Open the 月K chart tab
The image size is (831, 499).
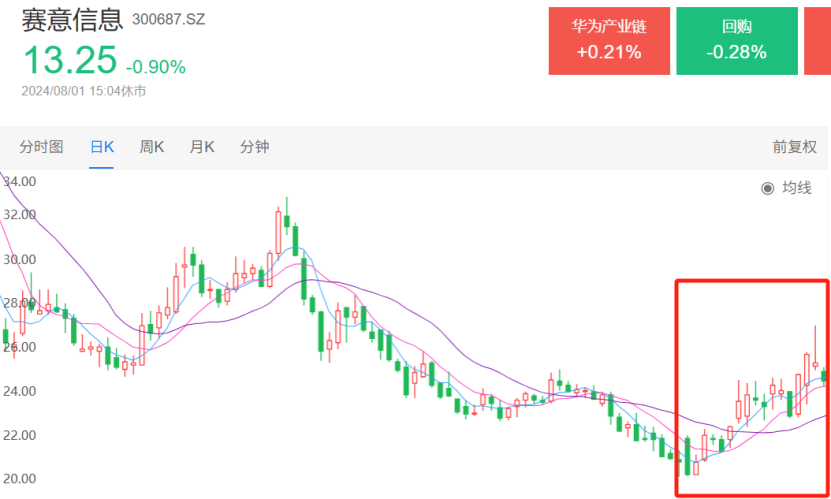pos(202,147)
